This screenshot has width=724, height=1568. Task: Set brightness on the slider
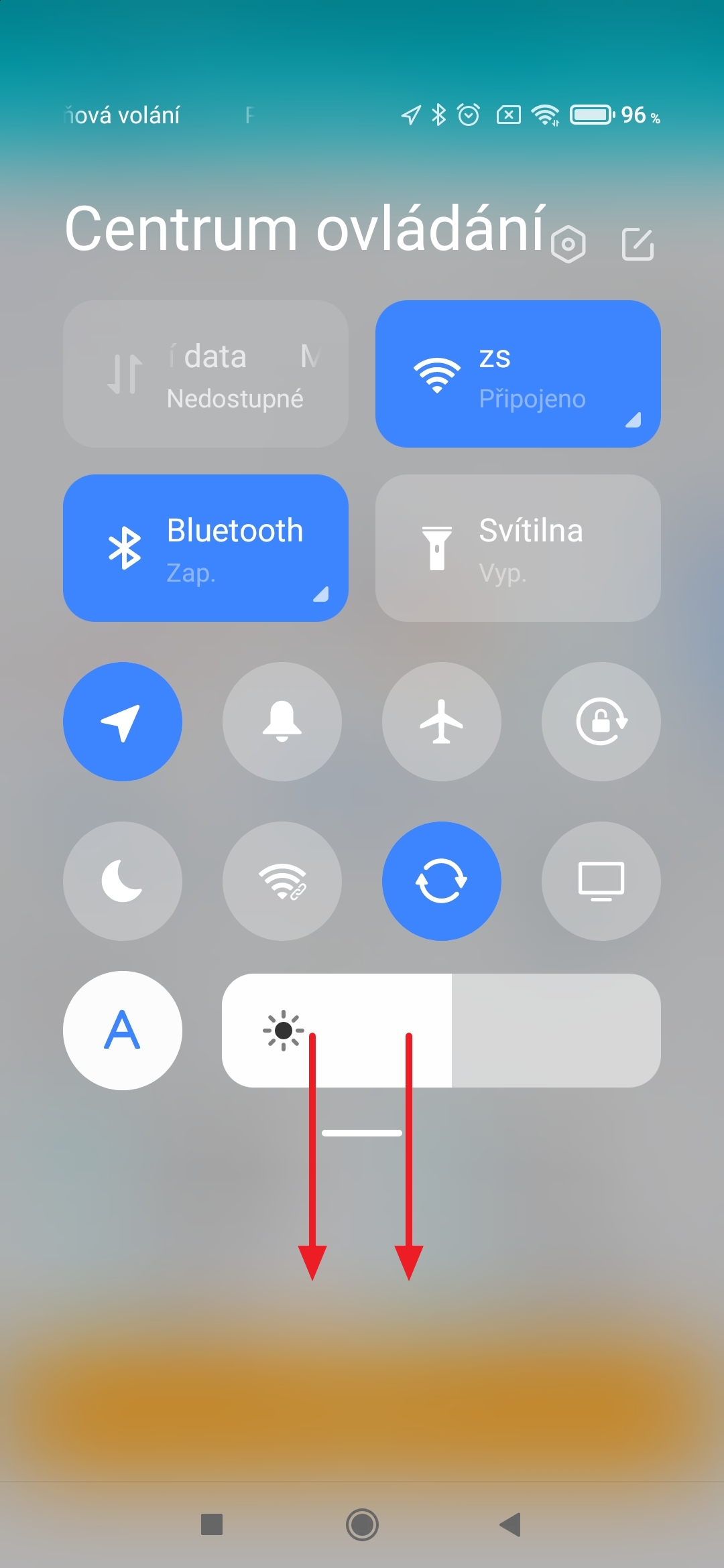click(x=441, y=1031)
